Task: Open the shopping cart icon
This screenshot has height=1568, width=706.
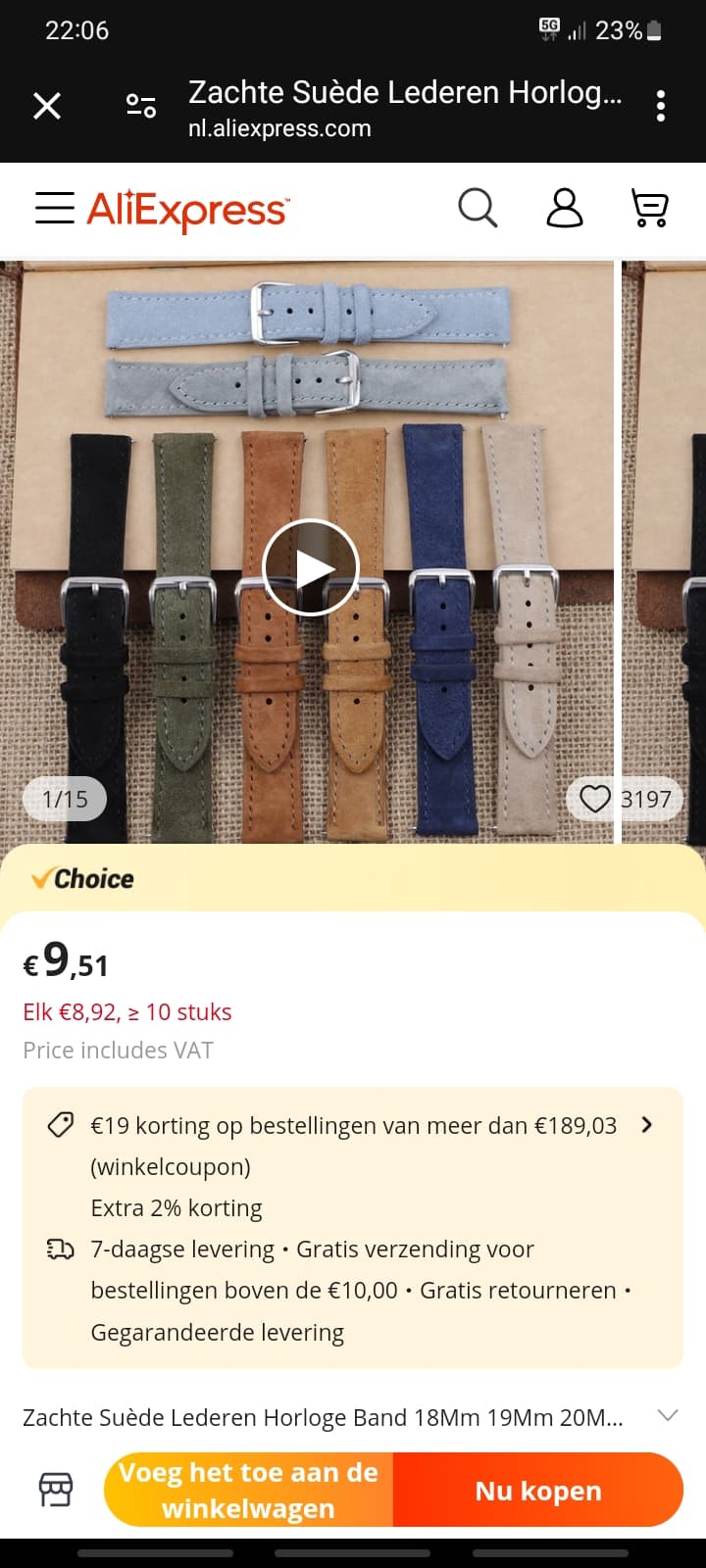Action: pyautogui.click(x=649, y=209)
